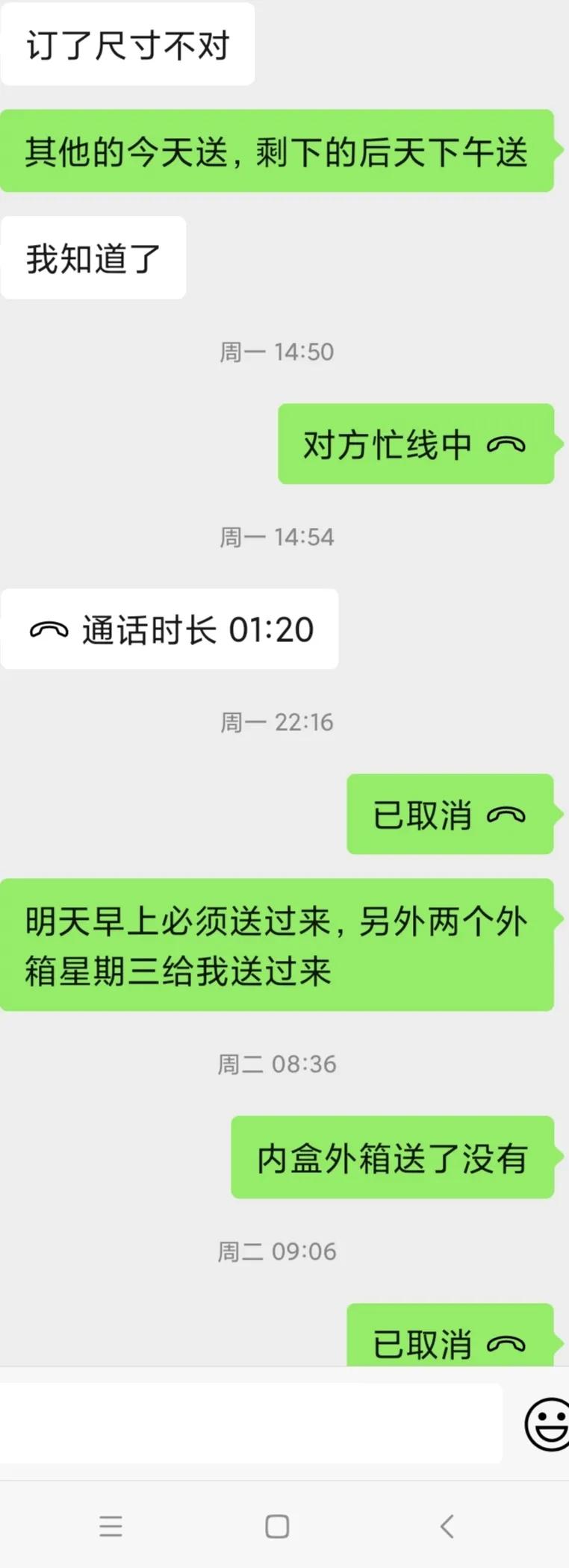The image size is (569, 1568).
Task: Tap the 周二 08:36 timestamp
Action: click(276, 1065)
